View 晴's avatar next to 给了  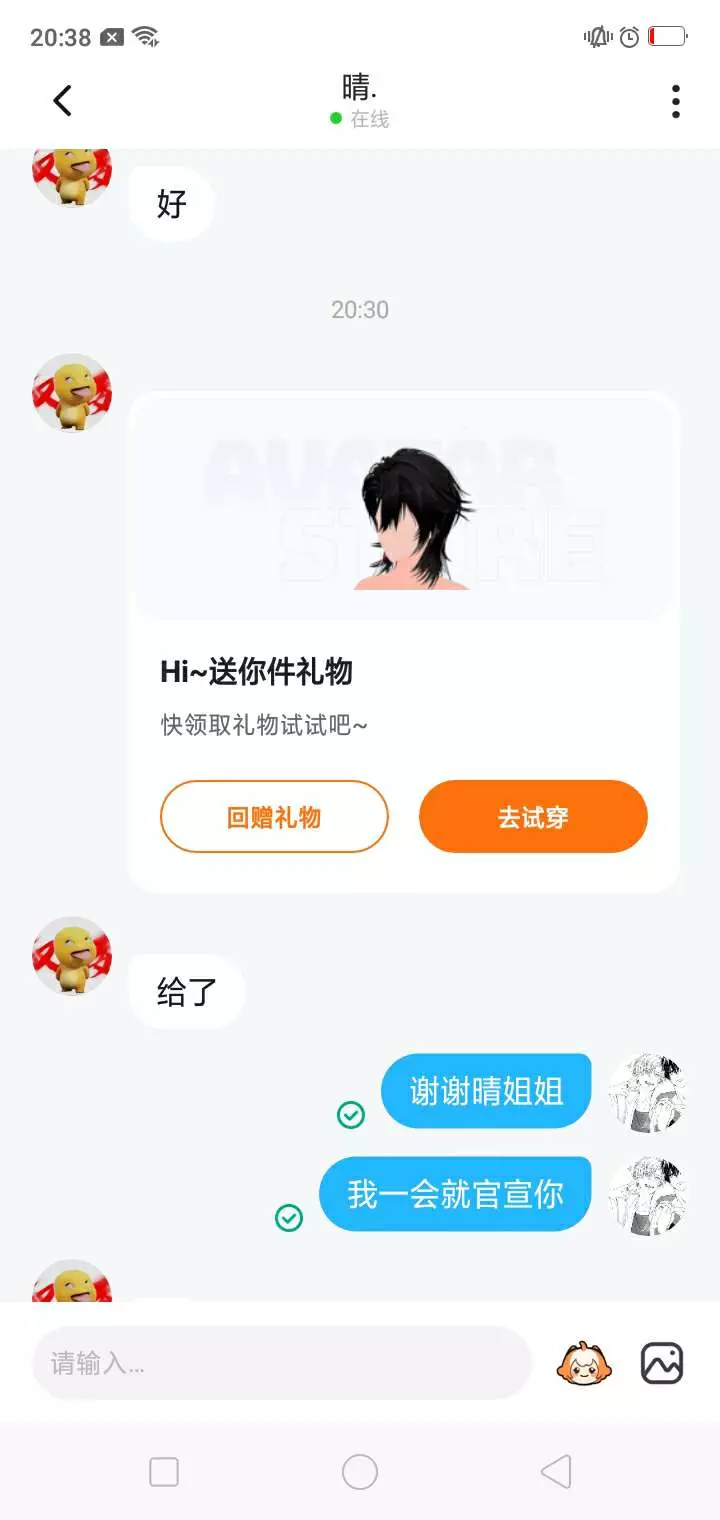pyautogui.click(x=72, y=956)
